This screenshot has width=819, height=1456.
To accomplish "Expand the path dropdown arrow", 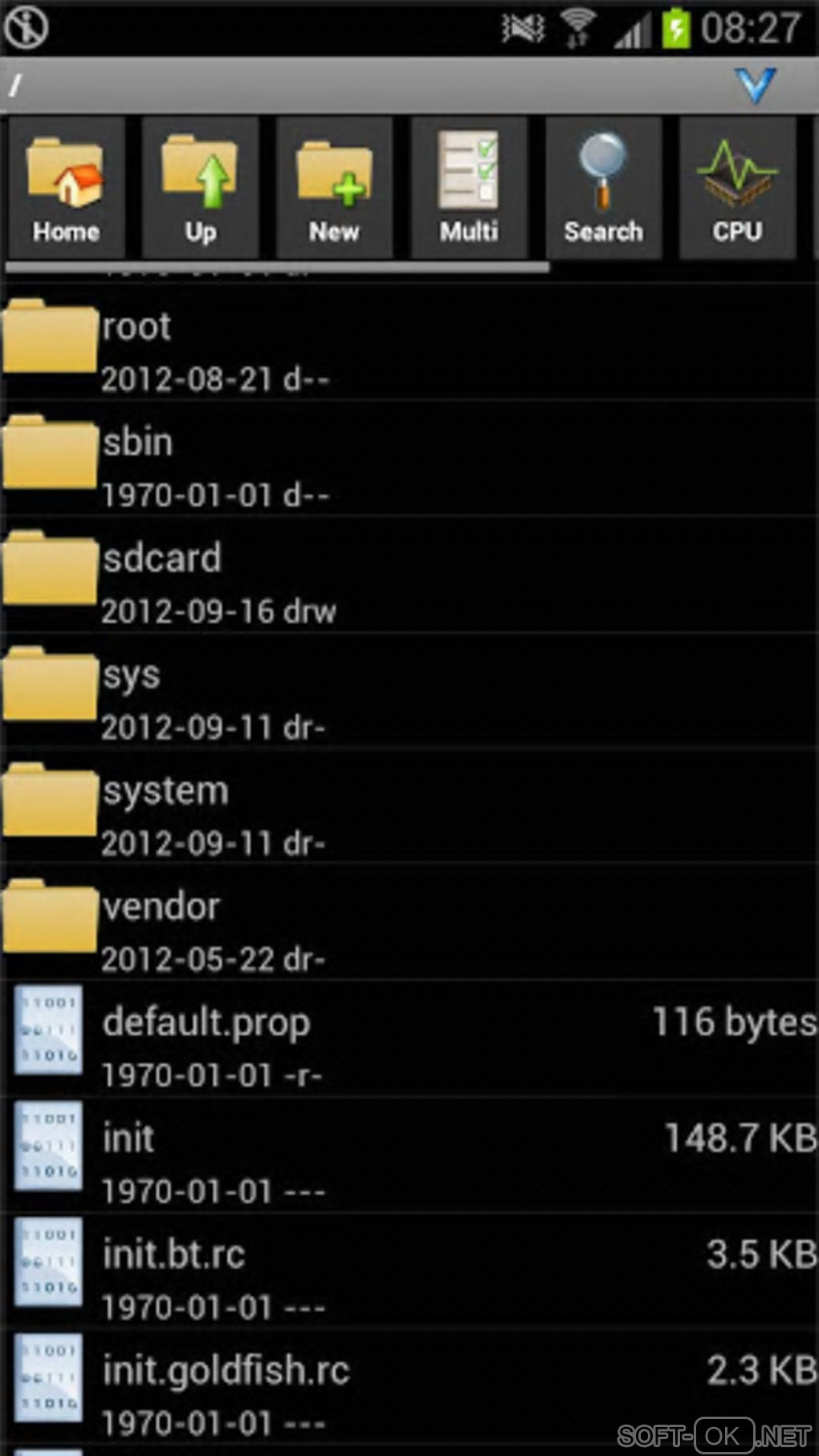I will 755,85.
